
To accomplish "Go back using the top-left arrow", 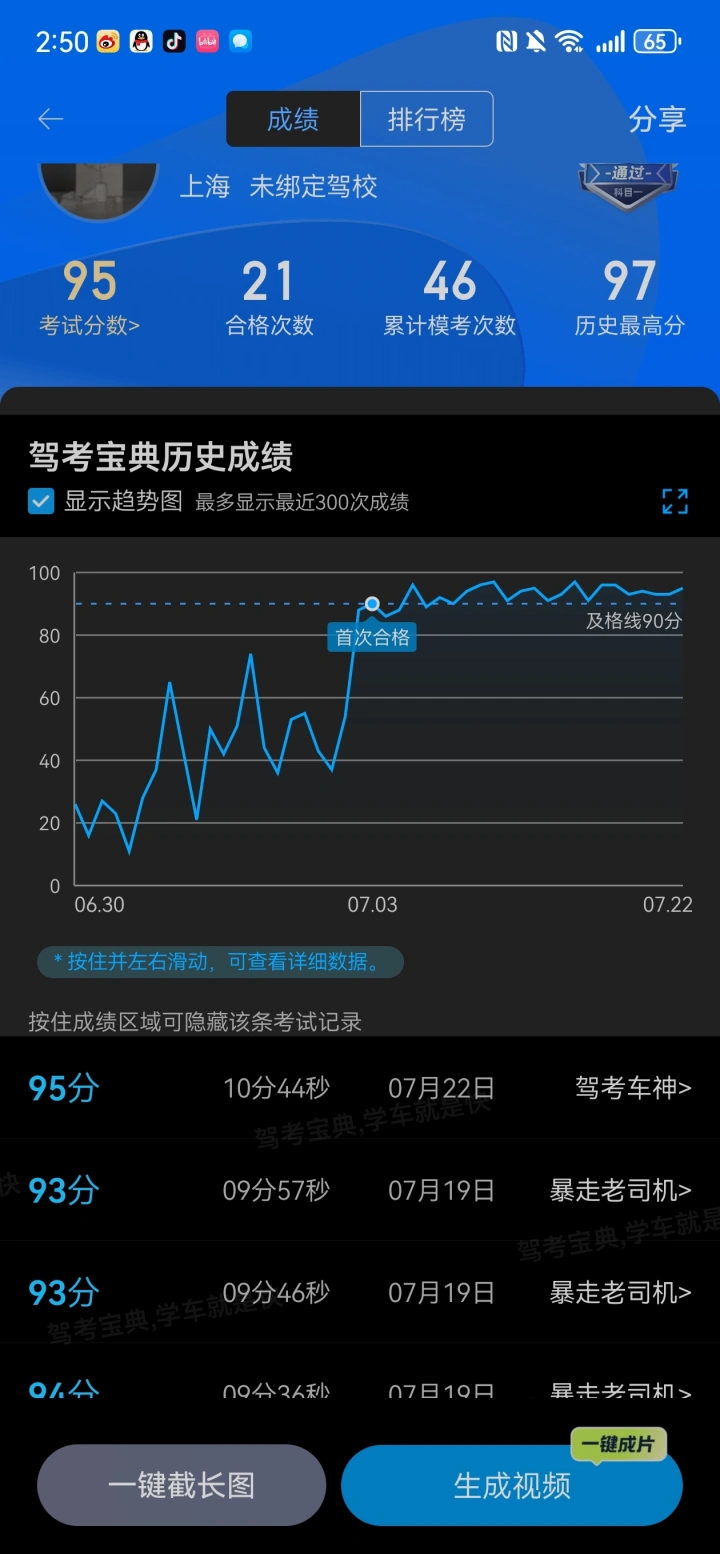I will tap(50, 119).
